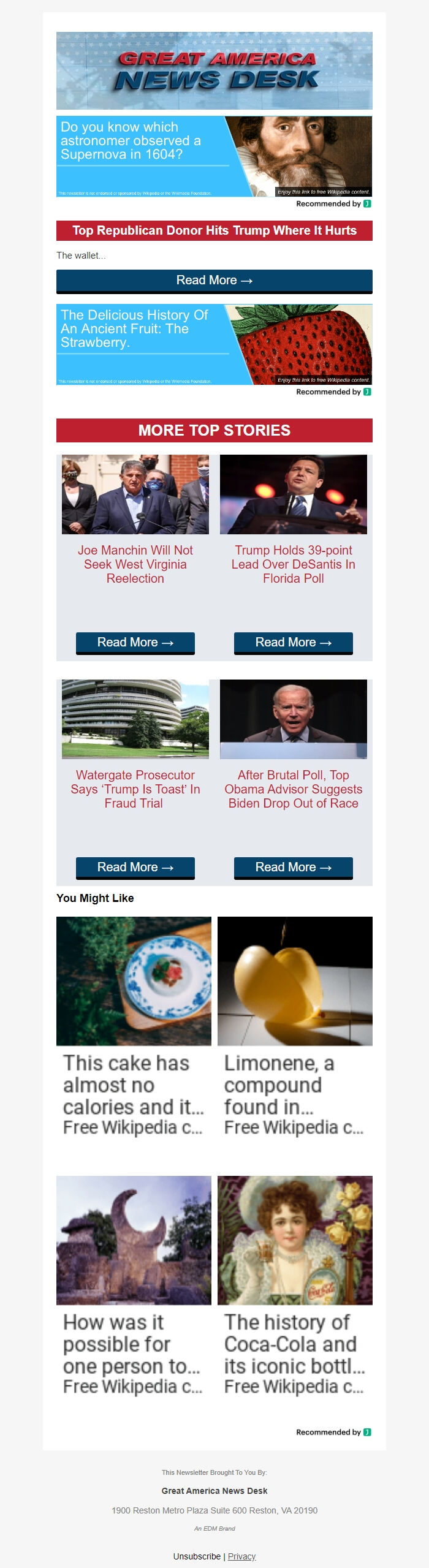Unsubscribe from this newsletter
Image resolution: width=429 pixels, height=1568 pixels.
197,1556
